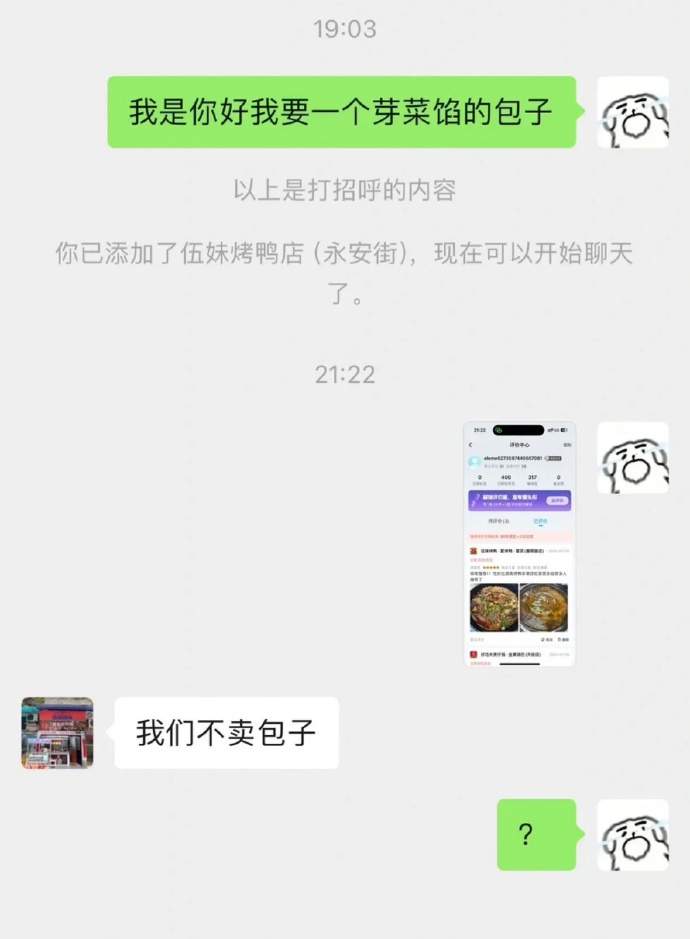Open the screenshot image sent in the chat

[519, 544]
